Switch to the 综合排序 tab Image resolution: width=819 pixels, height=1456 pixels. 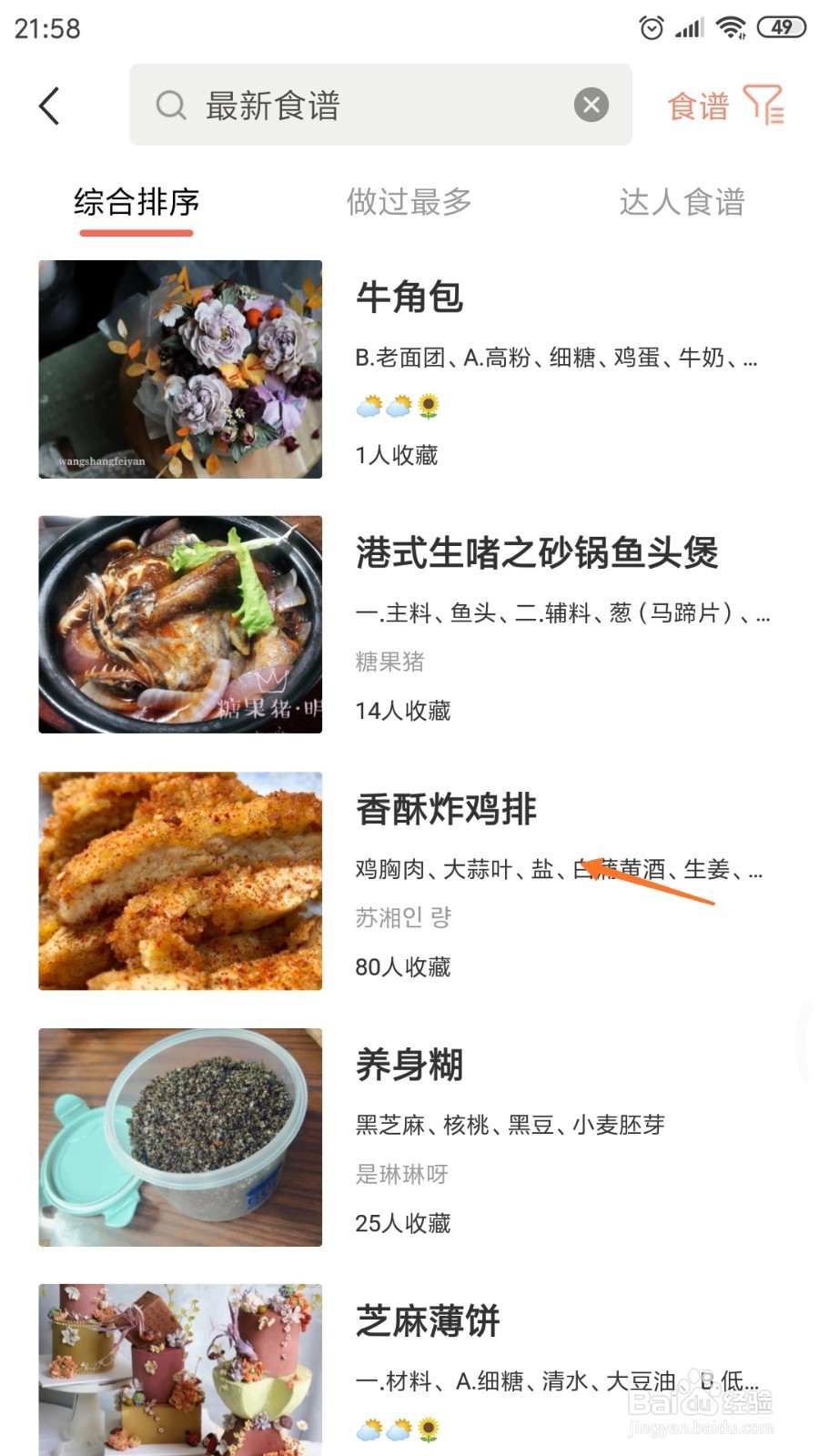(136, 202)
